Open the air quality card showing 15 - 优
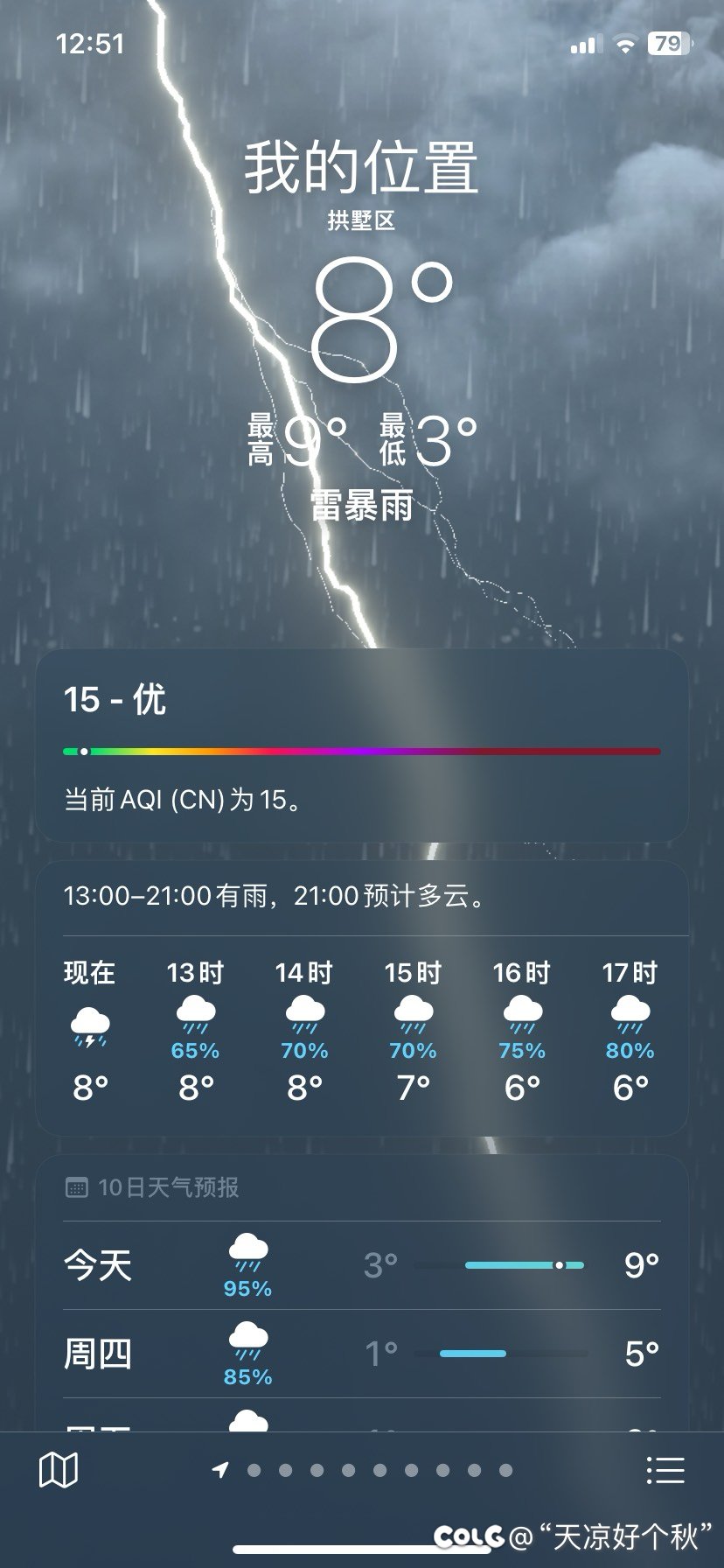 click(x=361, y=745)
